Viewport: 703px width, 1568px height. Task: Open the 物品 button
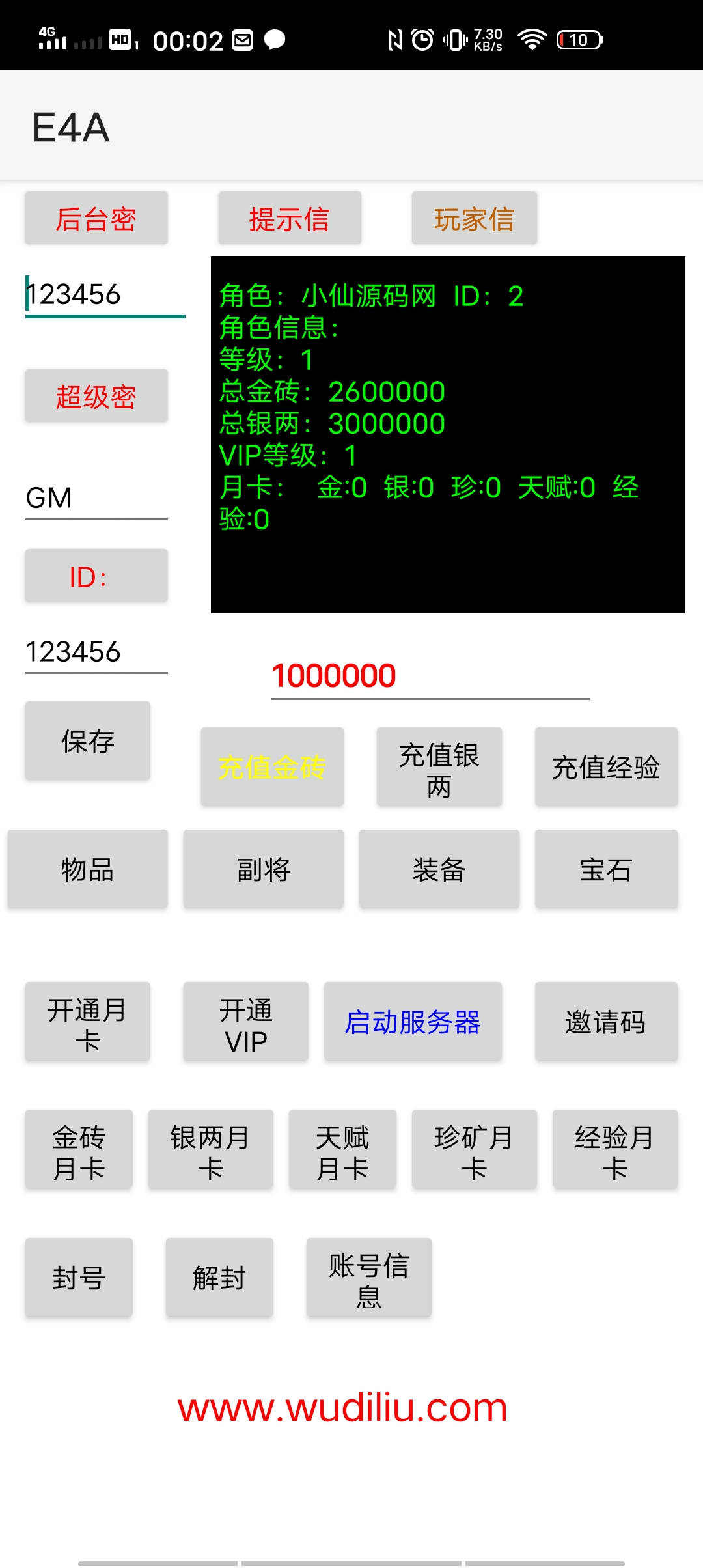(x=88, y=869)
